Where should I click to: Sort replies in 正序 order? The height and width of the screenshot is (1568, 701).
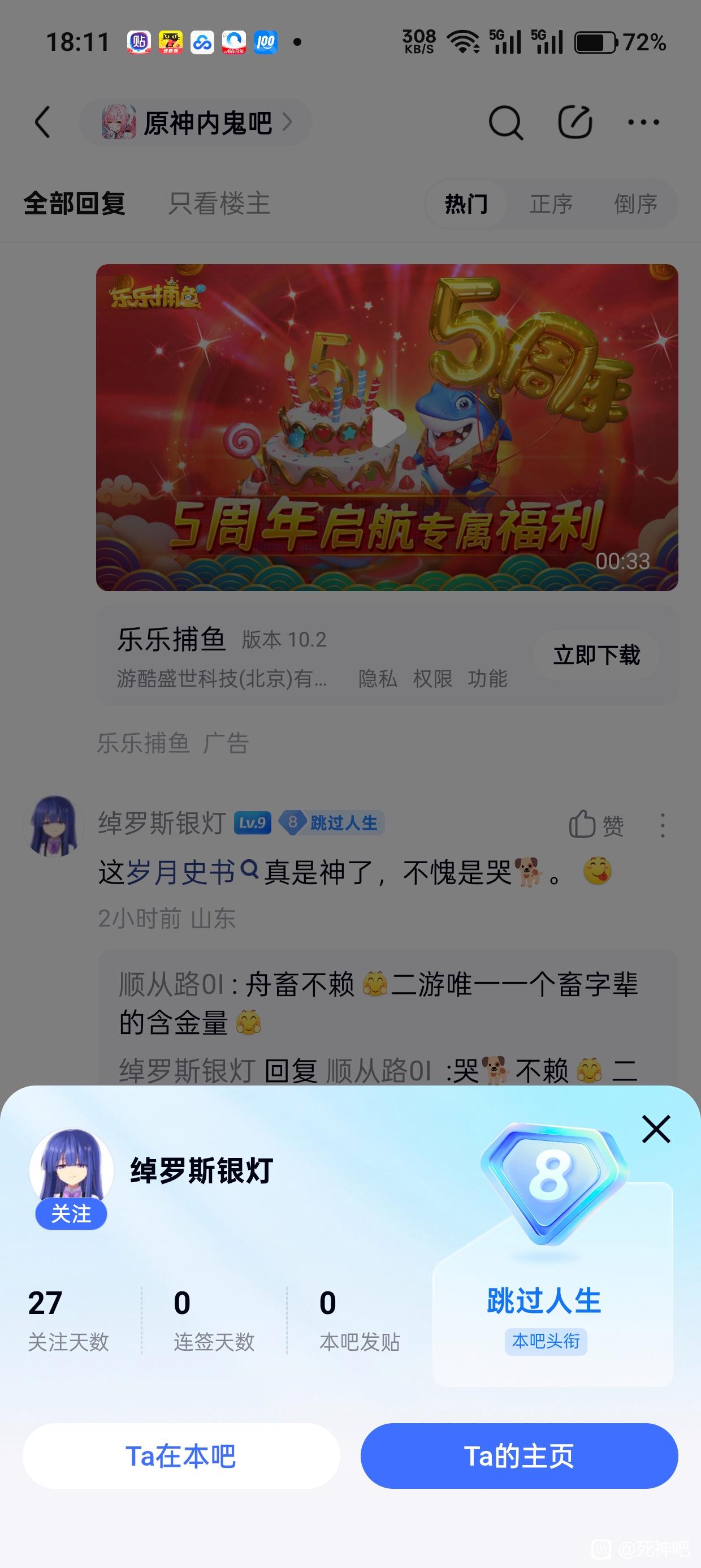(551, 204)
